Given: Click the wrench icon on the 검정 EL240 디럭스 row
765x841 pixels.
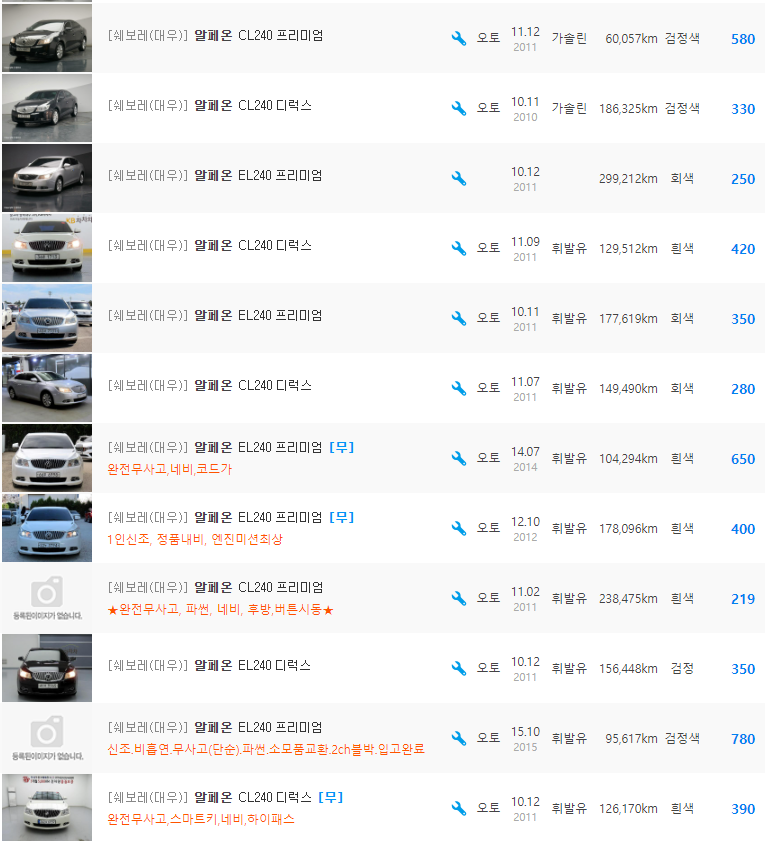Looking at the screenshot, I should click(x=458, y=667).
